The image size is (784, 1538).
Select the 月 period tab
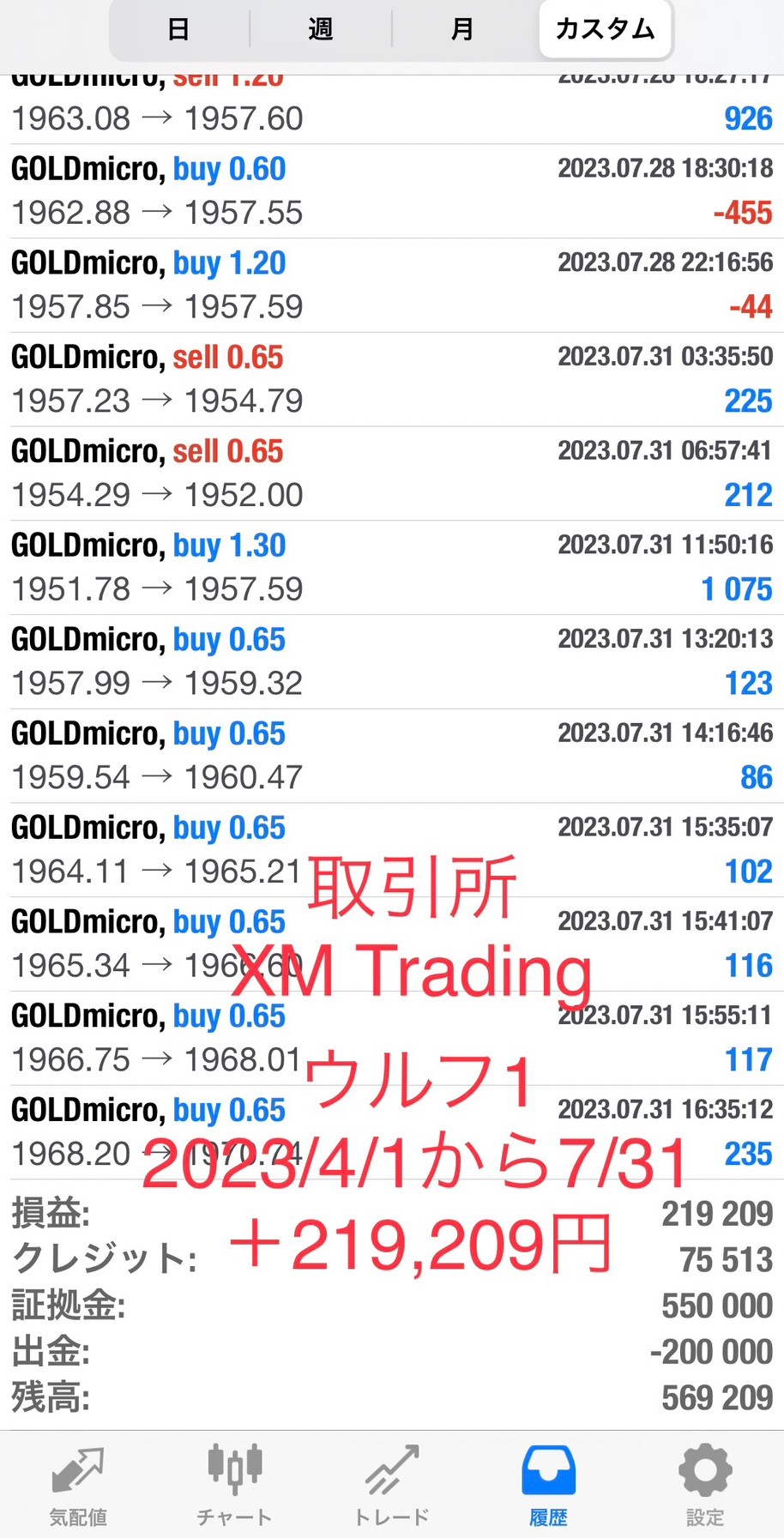tap(463, 29)
